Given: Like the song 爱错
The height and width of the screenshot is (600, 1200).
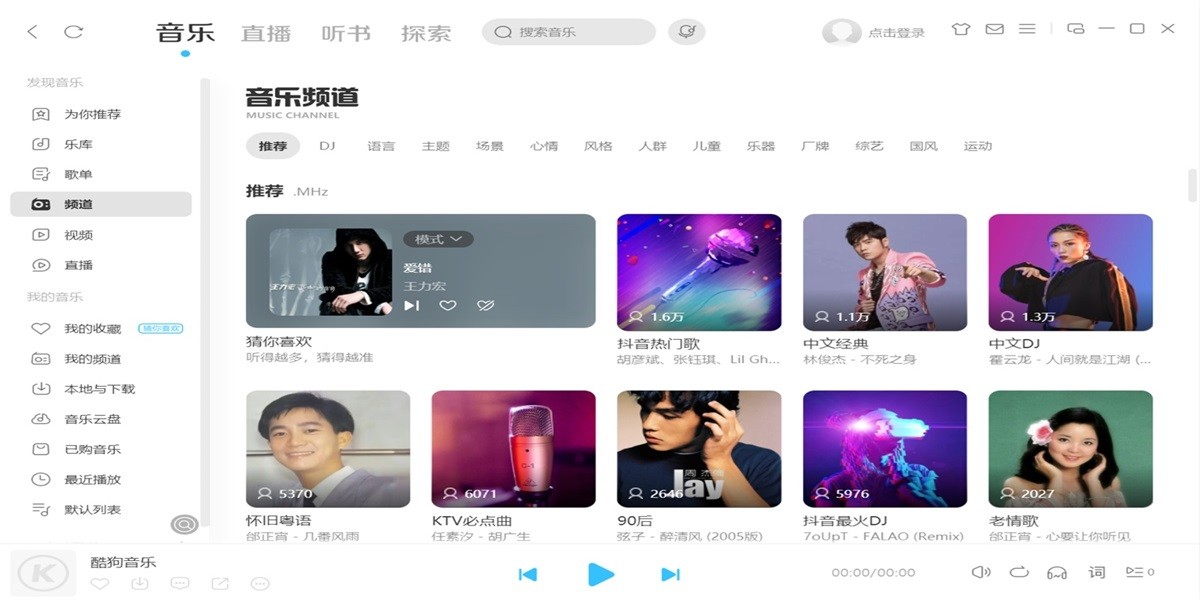Looking at the screenshot, I should 448,305.
